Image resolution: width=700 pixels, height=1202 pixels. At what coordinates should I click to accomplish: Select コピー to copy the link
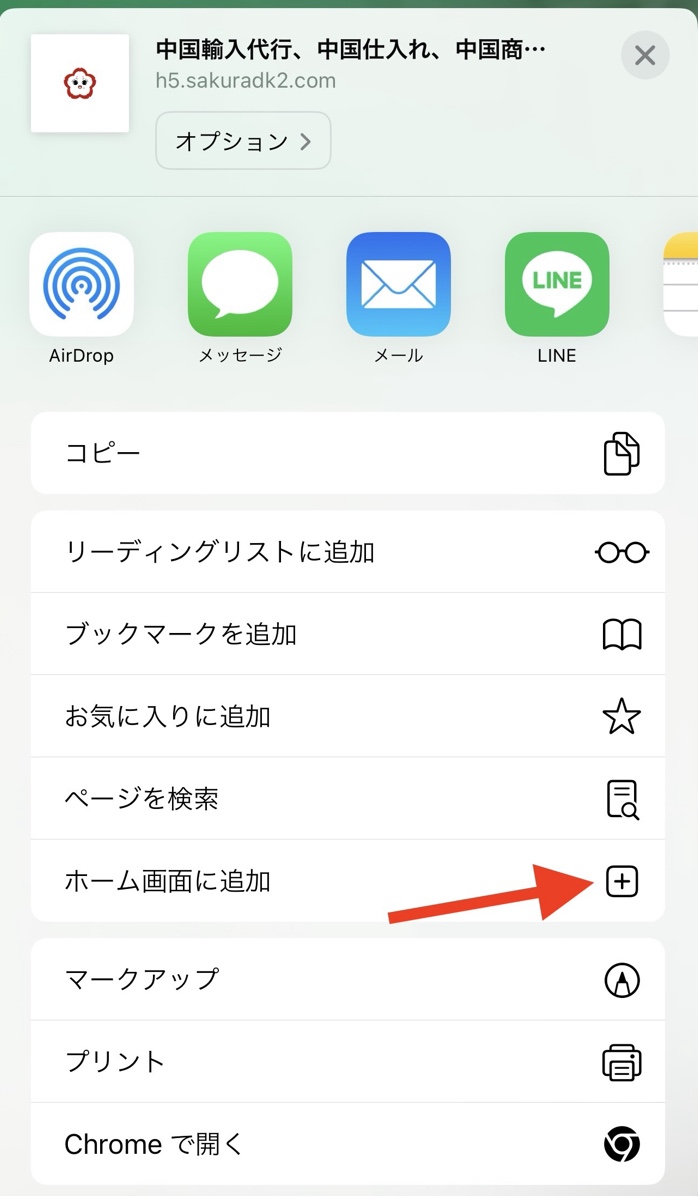tap(348, 453)
